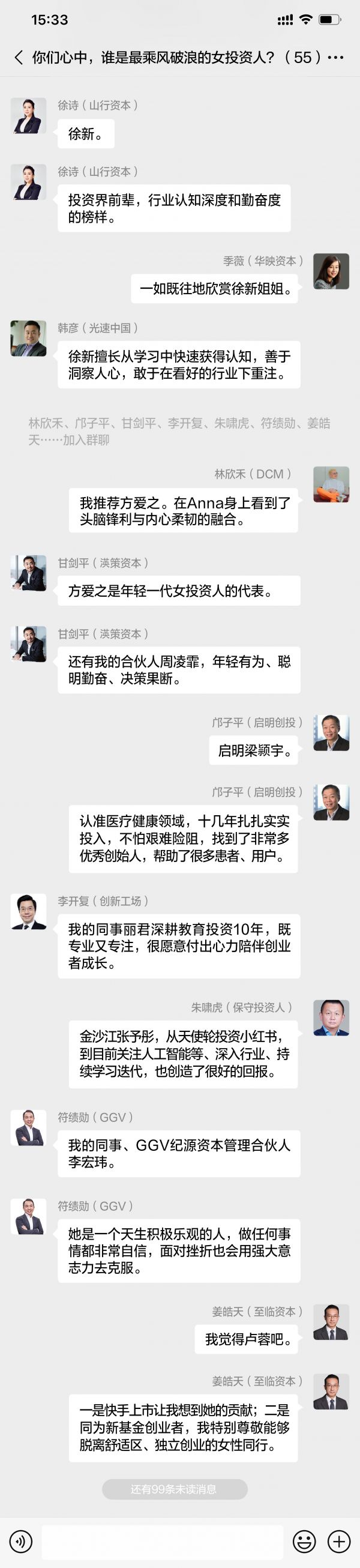Open 徐诗's avatar beside the 徐新 message
360x1568 pixels.
[x=29, y=116]
